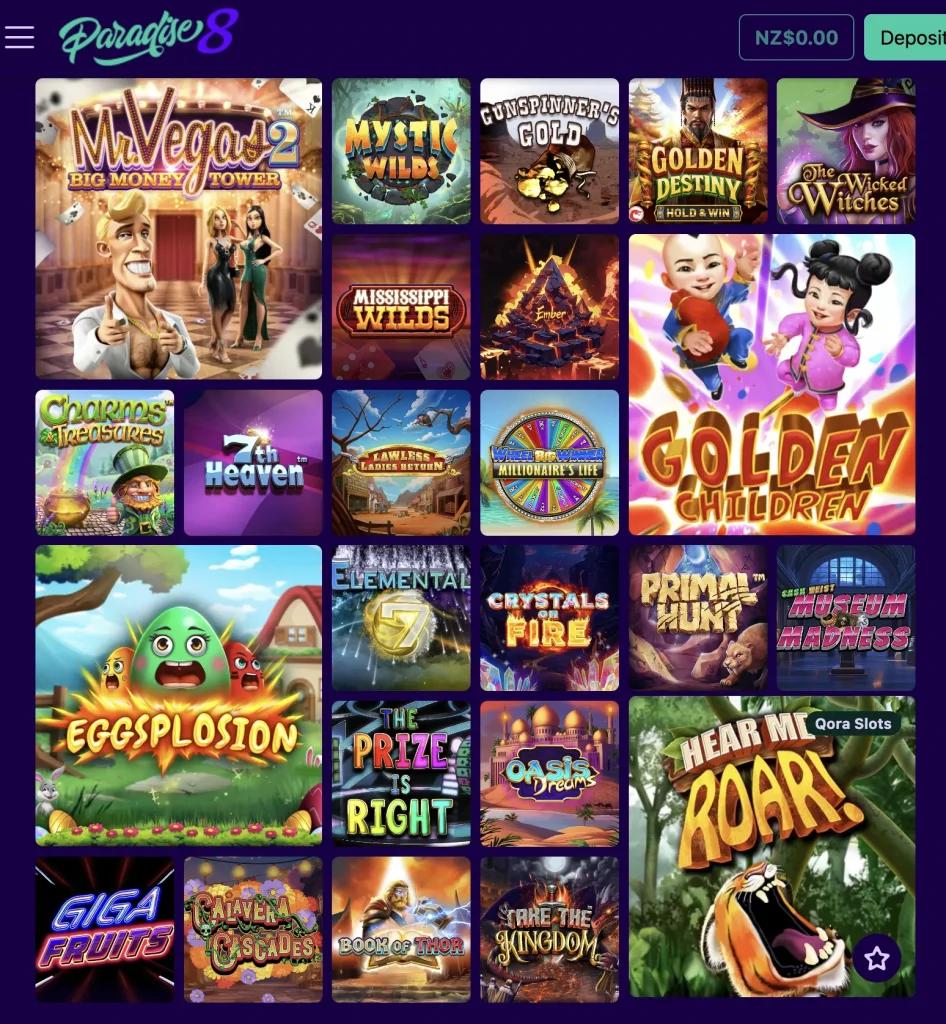
Task: Open Golden Destiny Hold & Win
Action: (x=697, y=151)
